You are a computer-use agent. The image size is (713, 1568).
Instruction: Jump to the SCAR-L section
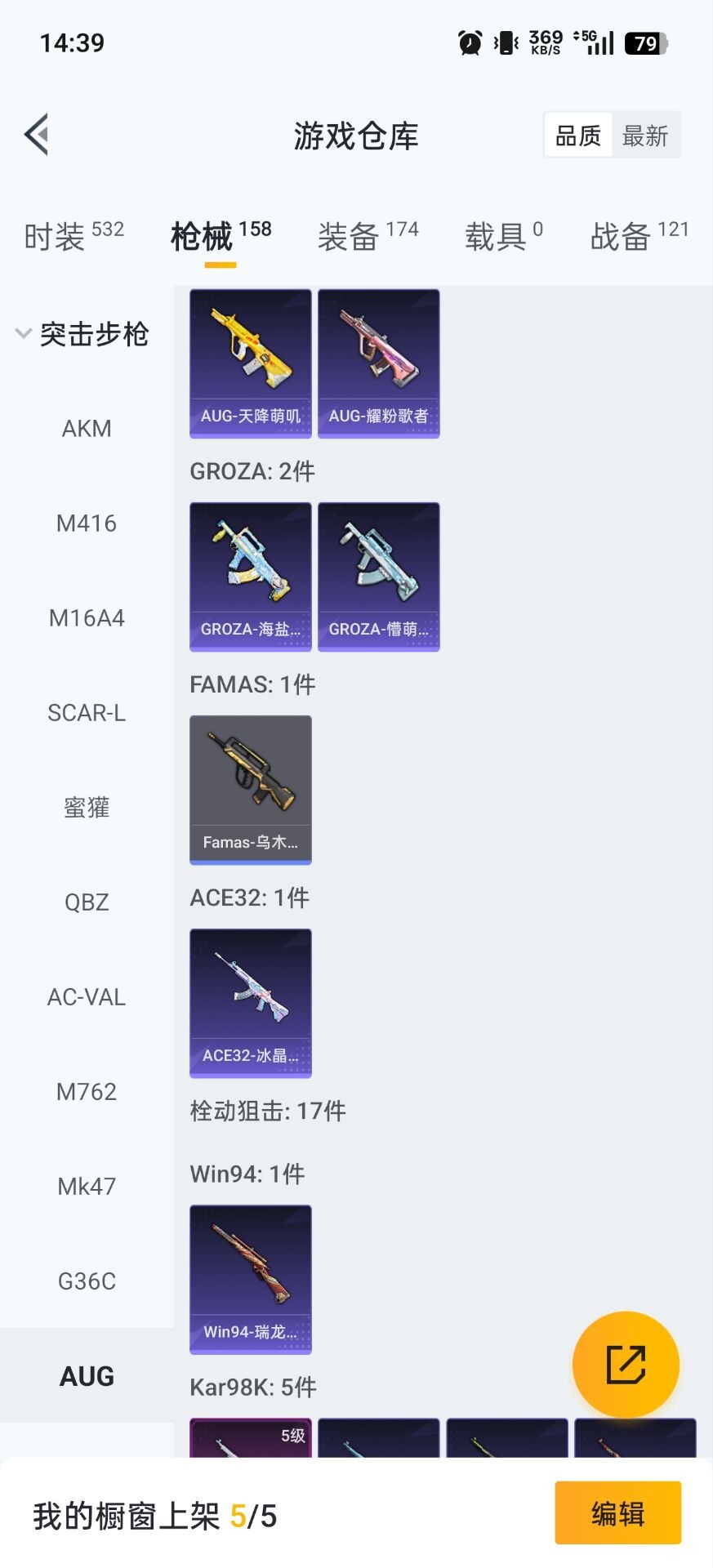(x=87, y=713)
